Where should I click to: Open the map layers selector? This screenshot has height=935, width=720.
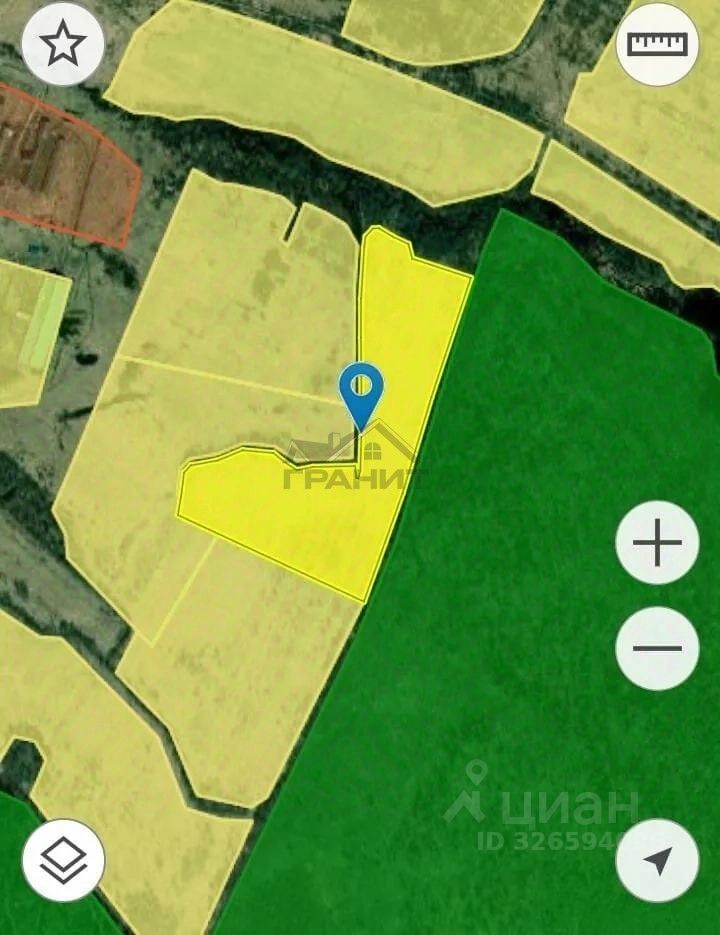[x=63, y=859]
